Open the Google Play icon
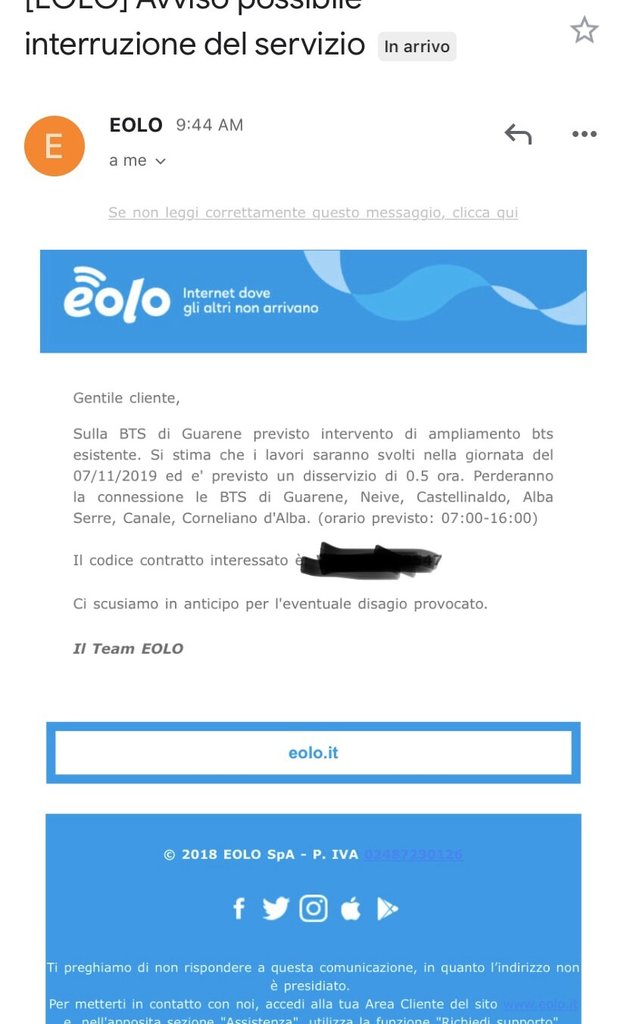627x1024 pixels. 387,908
